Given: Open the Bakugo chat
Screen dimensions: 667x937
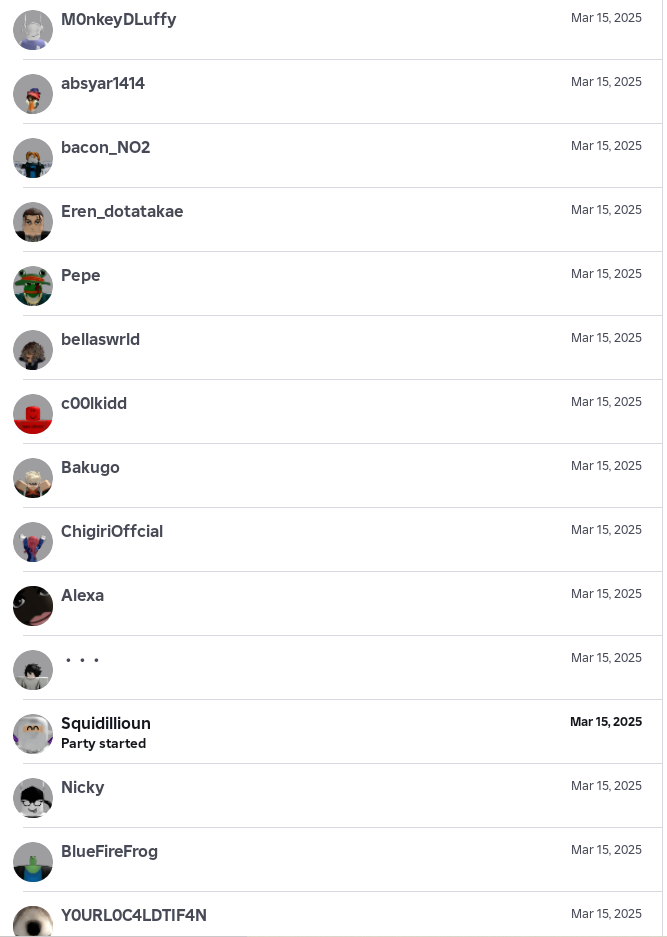Looking at the screenshot, I should coord(90,468).
